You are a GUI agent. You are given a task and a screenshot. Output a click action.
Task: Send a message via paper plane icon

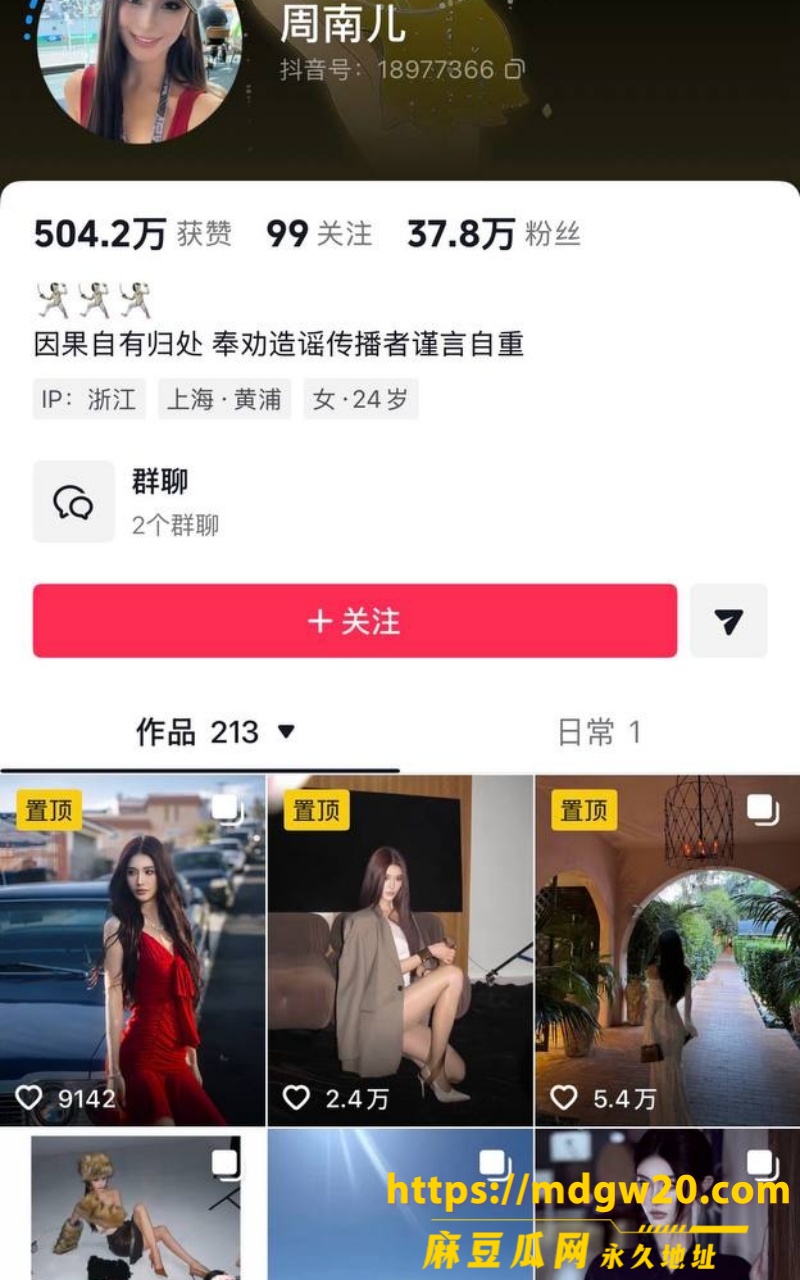click(x=729, y=621)
